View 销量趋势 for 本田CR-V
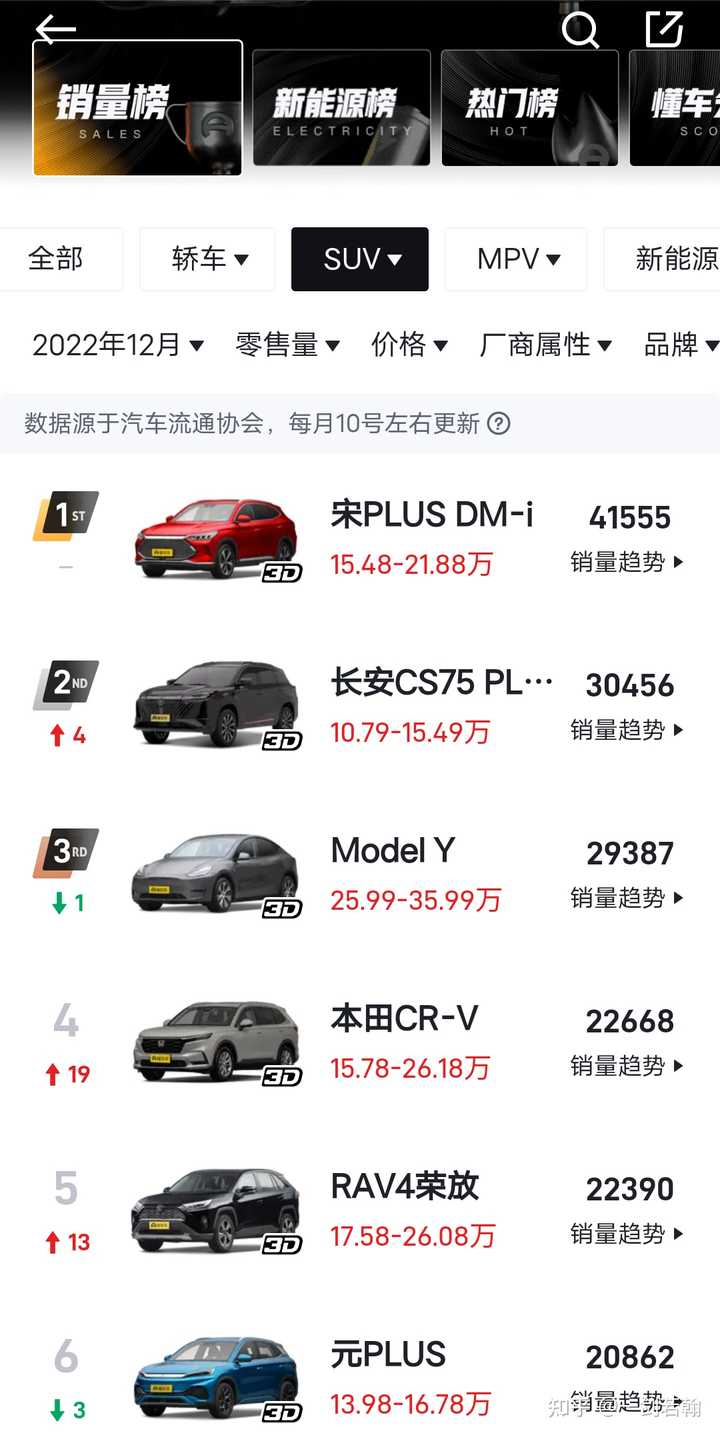This screenshot has height=1437, width=720. coord(627,1066)
